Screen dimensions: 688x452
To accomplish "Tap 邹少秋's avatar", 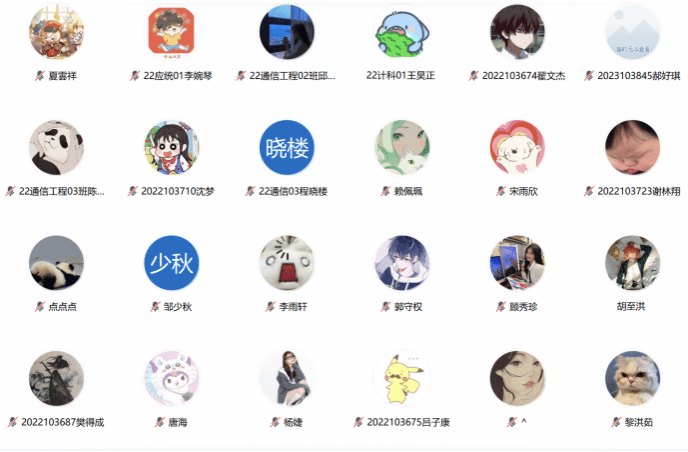I will (x=171, y=263).
